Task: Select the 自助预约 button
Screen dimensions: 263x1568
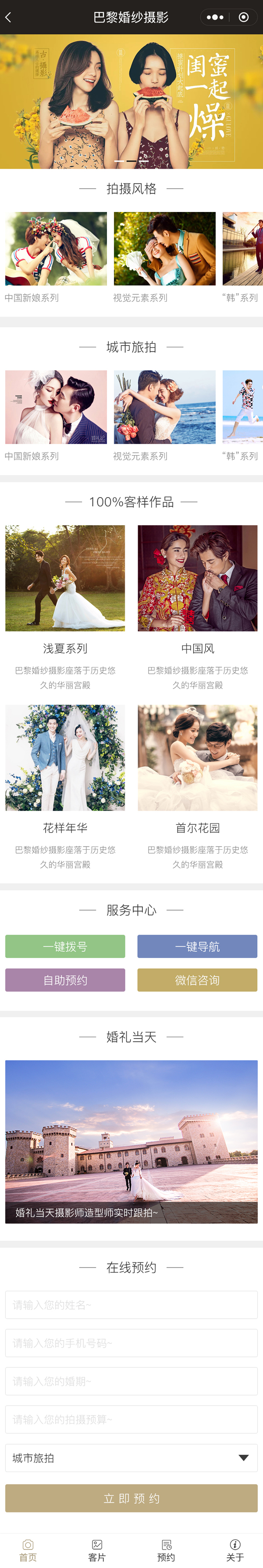Action: pos(65,979)
